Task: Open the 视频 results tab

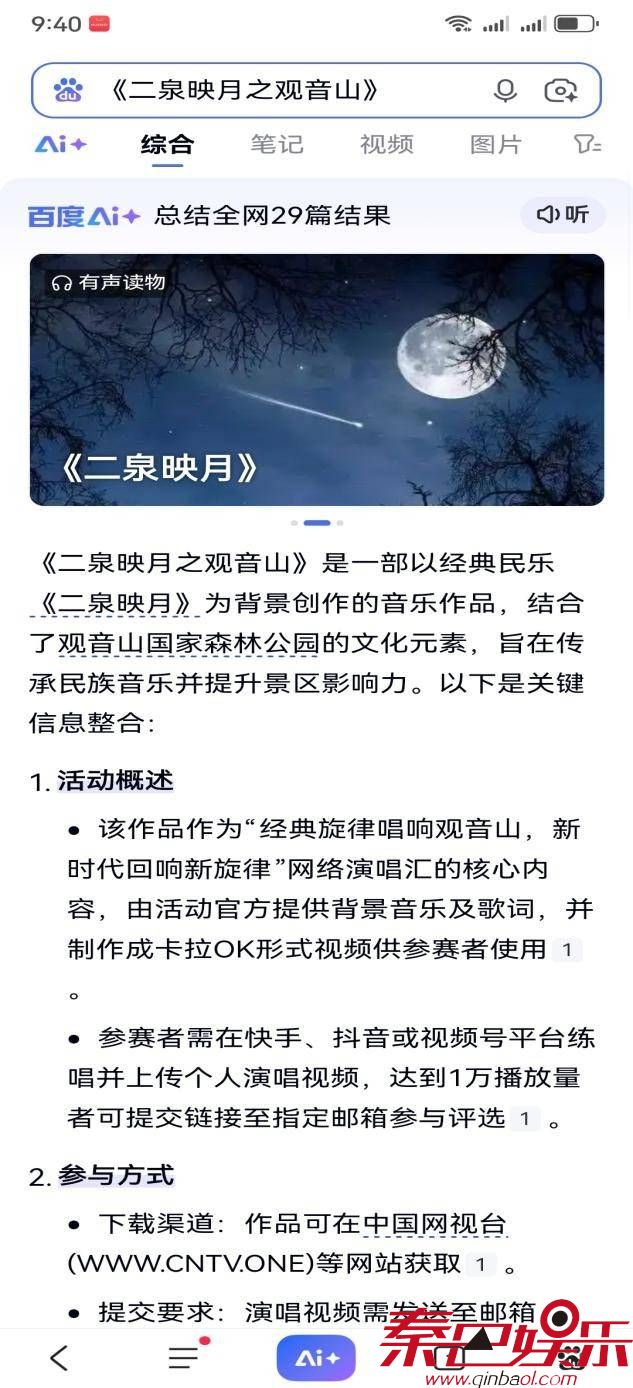Action: click(x=387, y=145)
